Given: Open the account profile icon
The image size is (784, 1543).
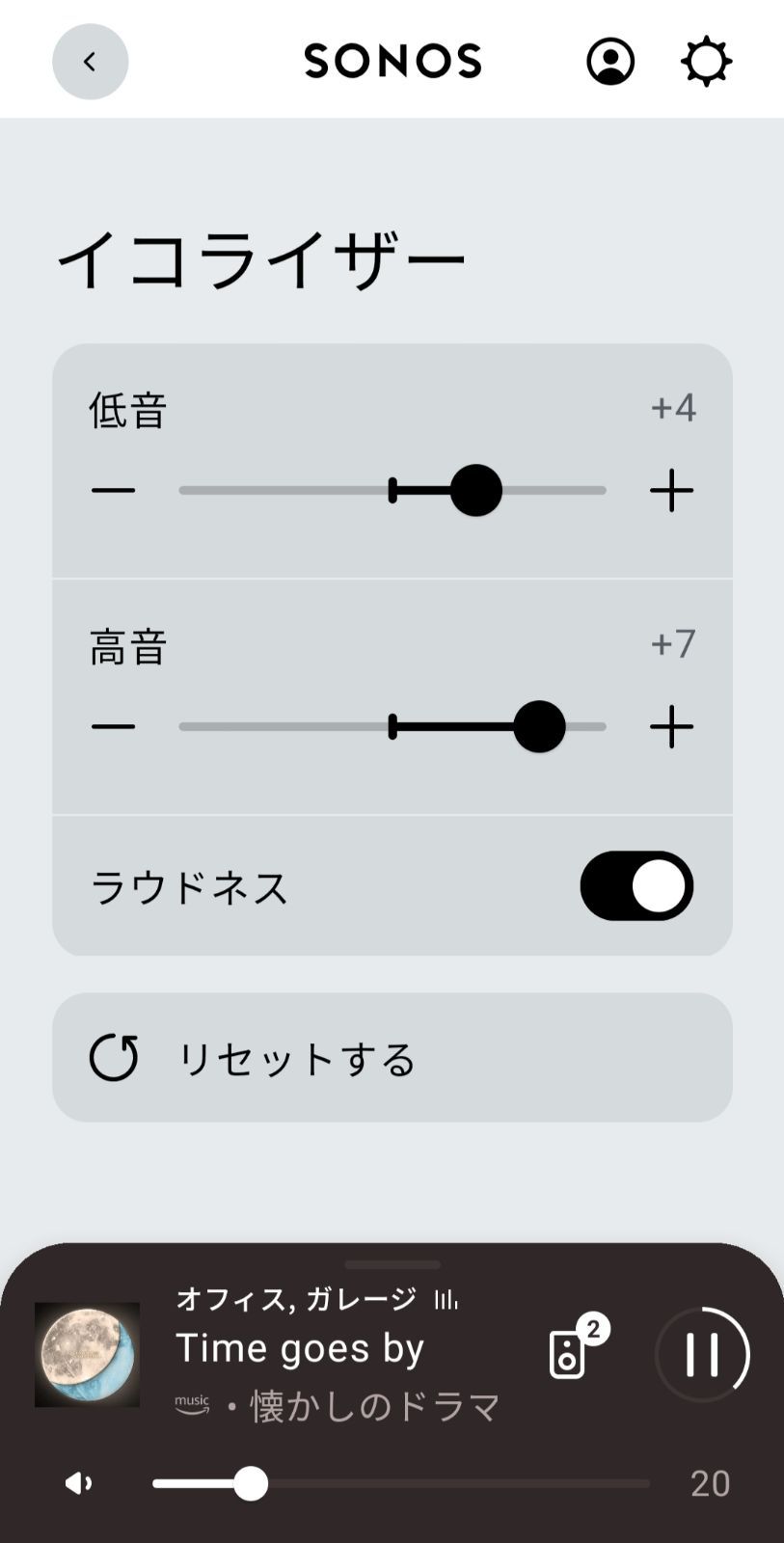Looking at the screenshot, I should (610, 62).
